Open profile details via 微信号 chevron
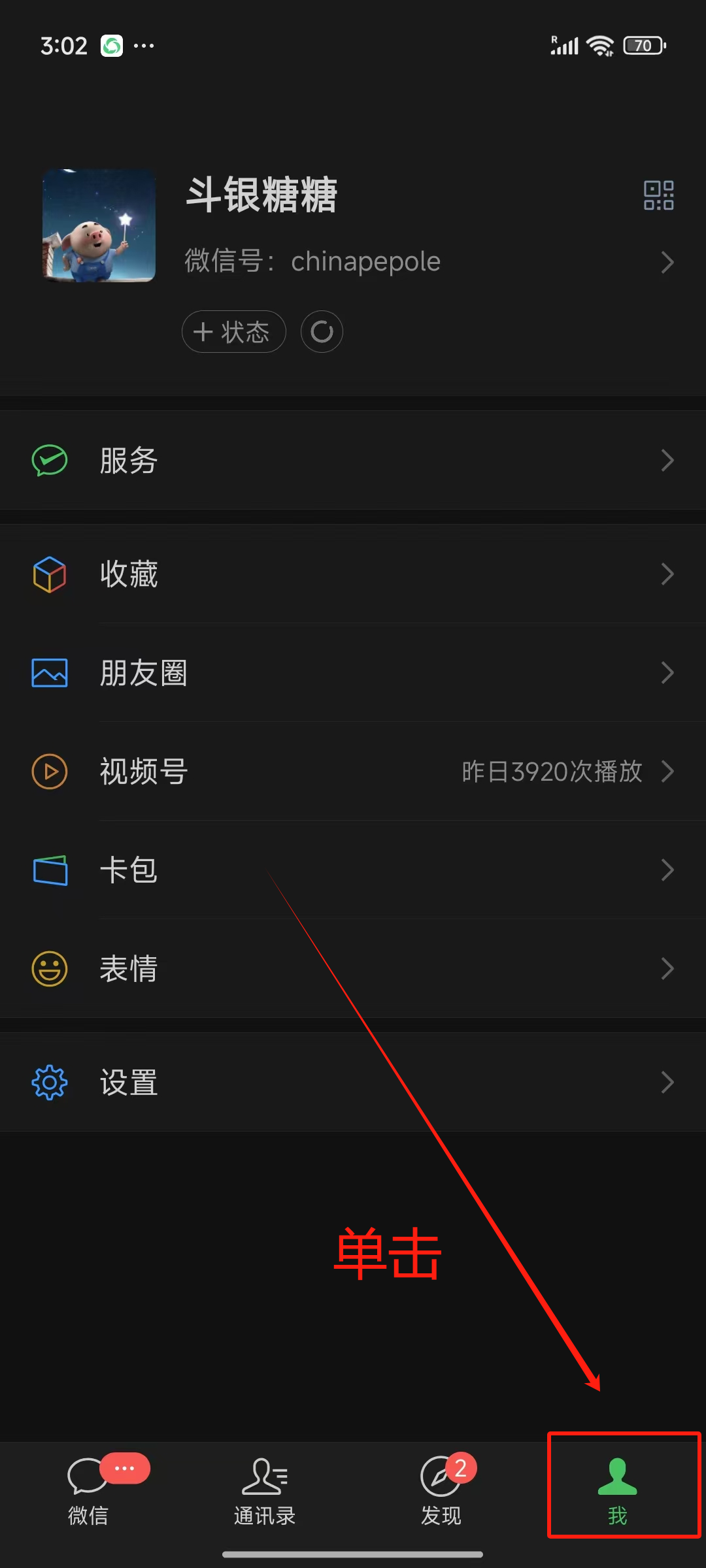 point(667,262)
